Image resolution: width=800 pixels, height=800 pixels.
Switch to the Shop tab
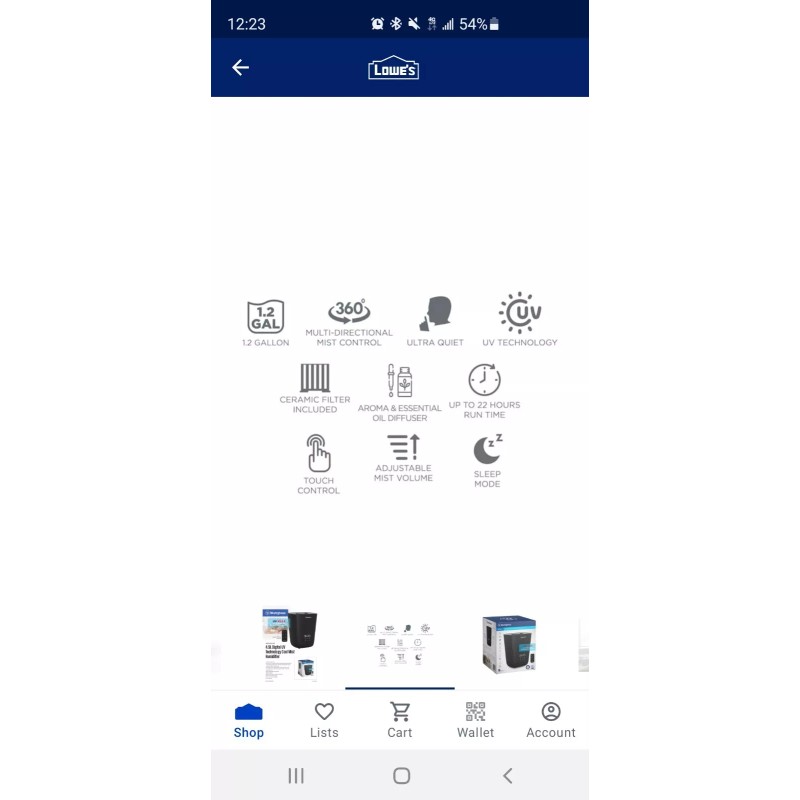pos(248,720)
